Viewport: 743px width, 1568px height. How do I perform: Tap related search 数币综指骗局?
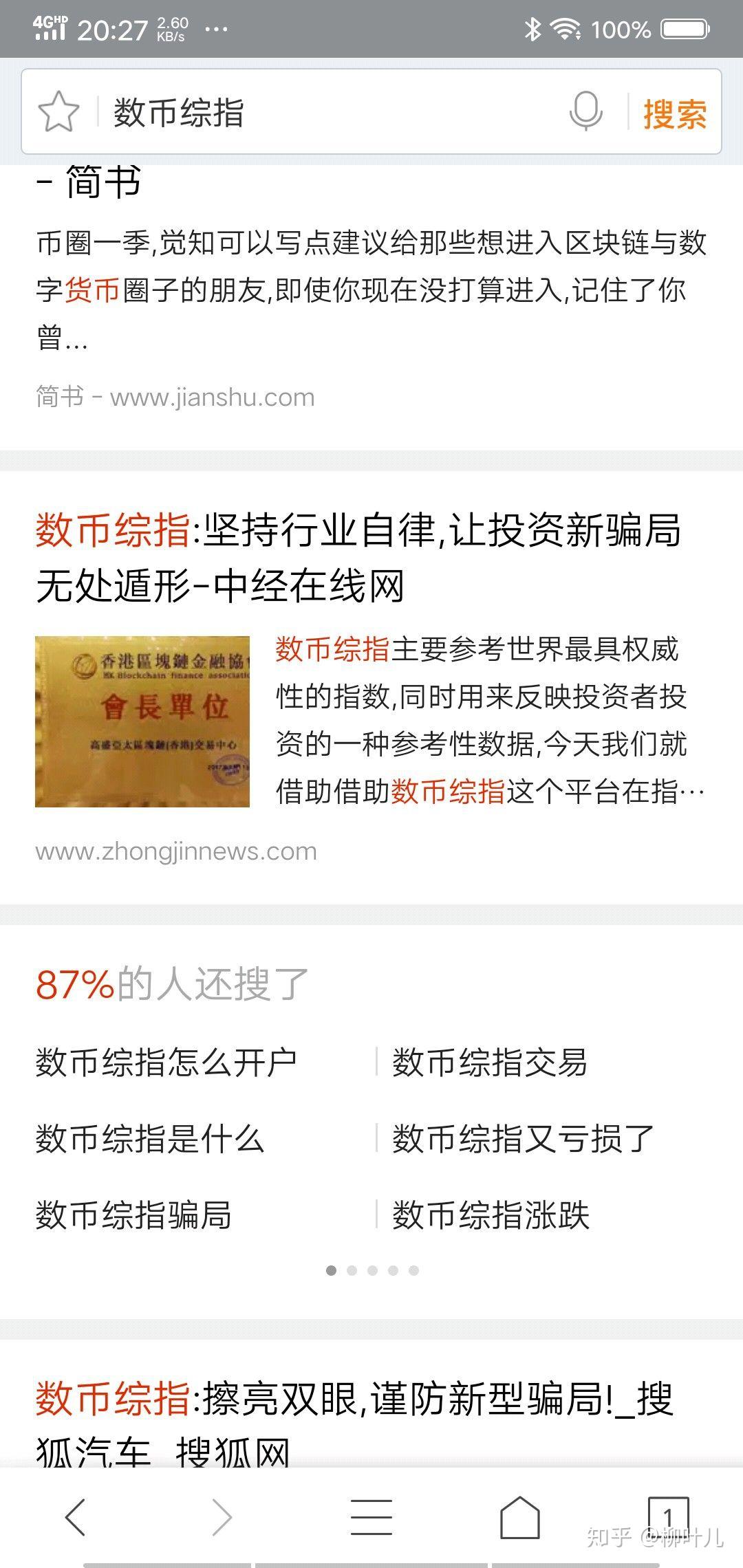pyautogui.click(x=133, y=1215)
